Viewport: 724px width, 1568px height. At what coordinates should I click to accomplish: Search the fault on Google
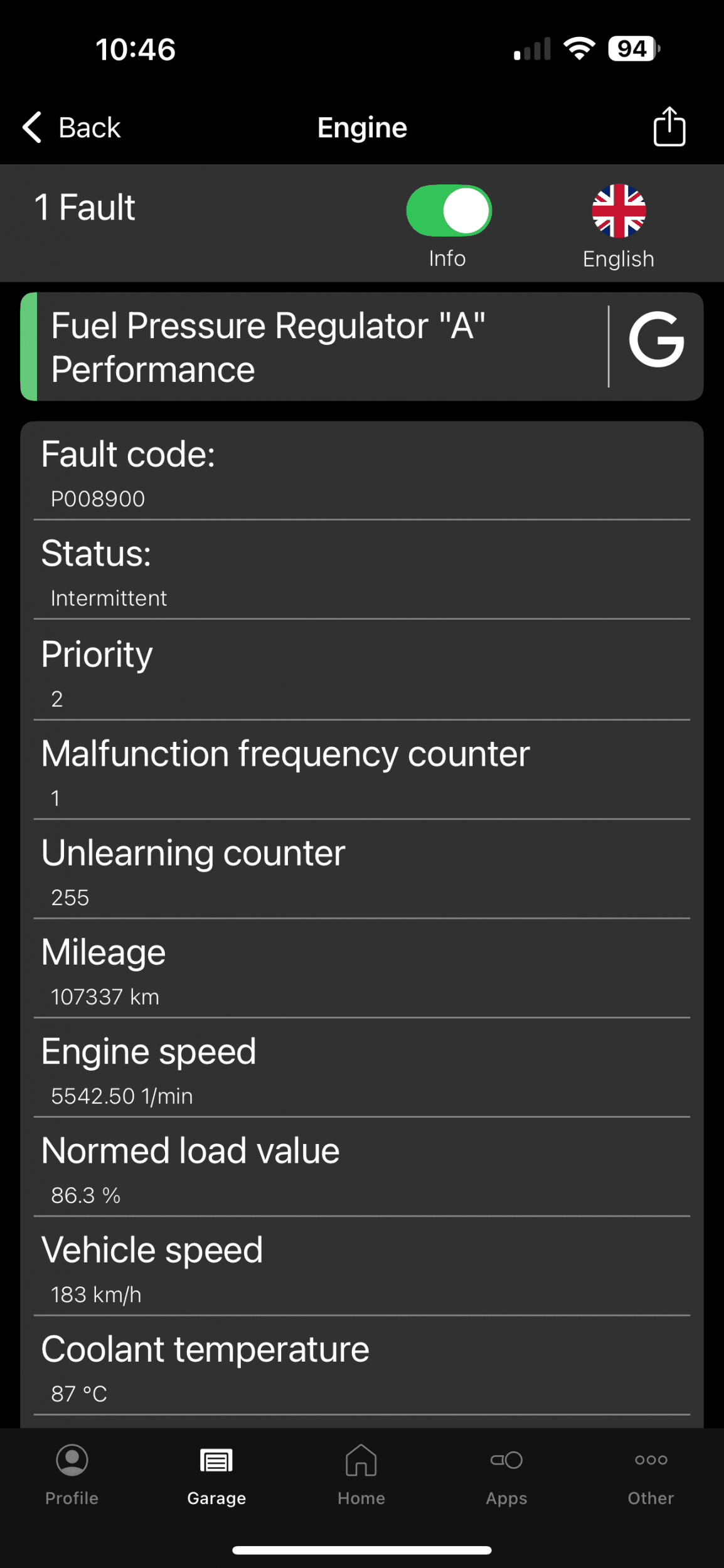click(x=656, y=339)
